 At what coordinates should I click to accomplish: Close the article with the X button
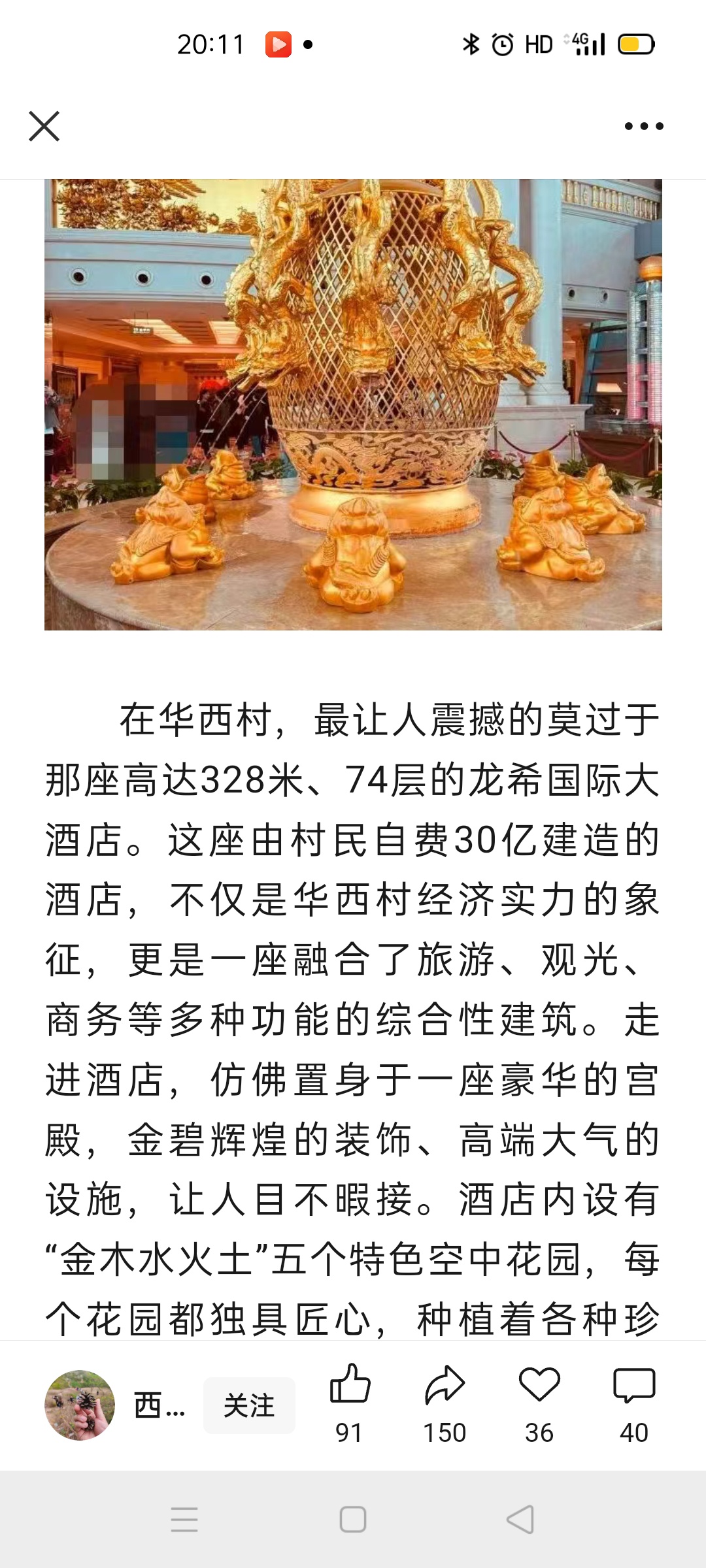(x=44, y=126)
